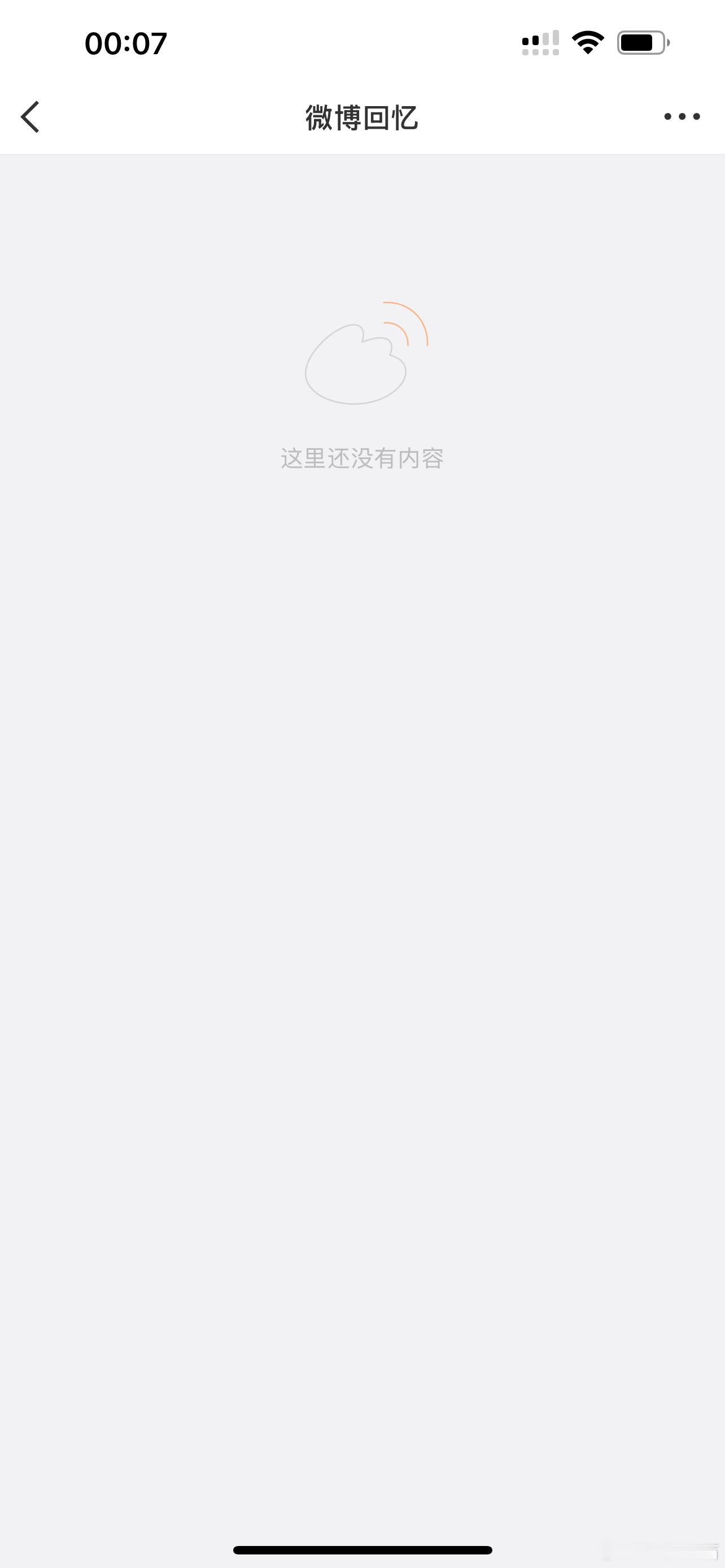Tap the home indicator bar at bottom

point(362,1551)
